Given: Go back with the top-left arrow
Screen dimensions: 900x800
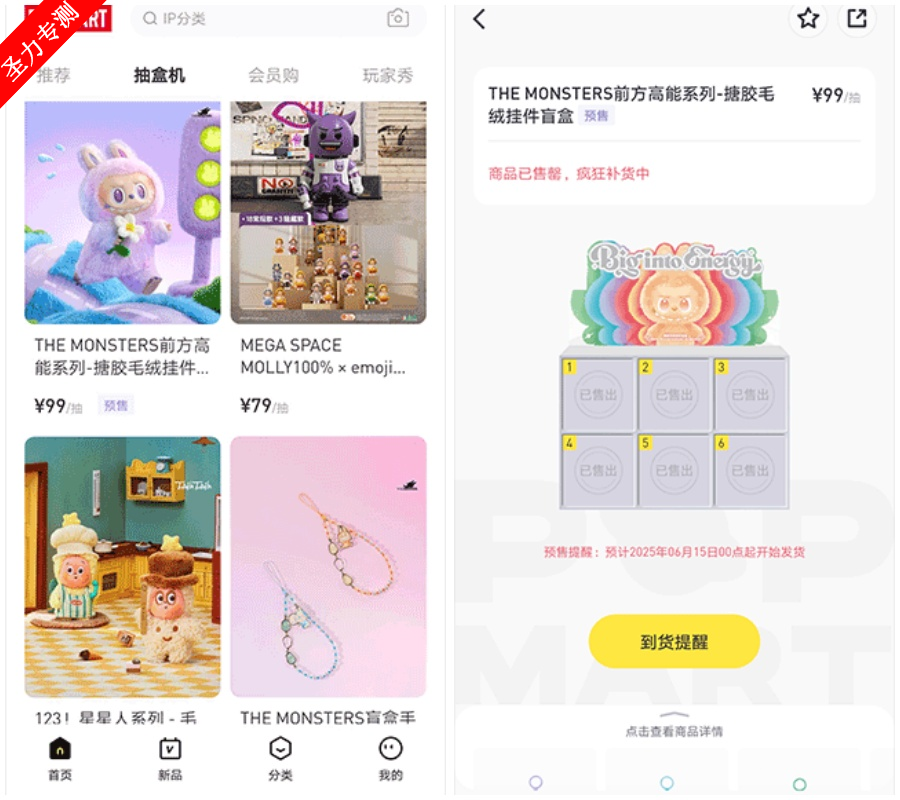Looking at the screenshot, I should [x=479, y=19].
